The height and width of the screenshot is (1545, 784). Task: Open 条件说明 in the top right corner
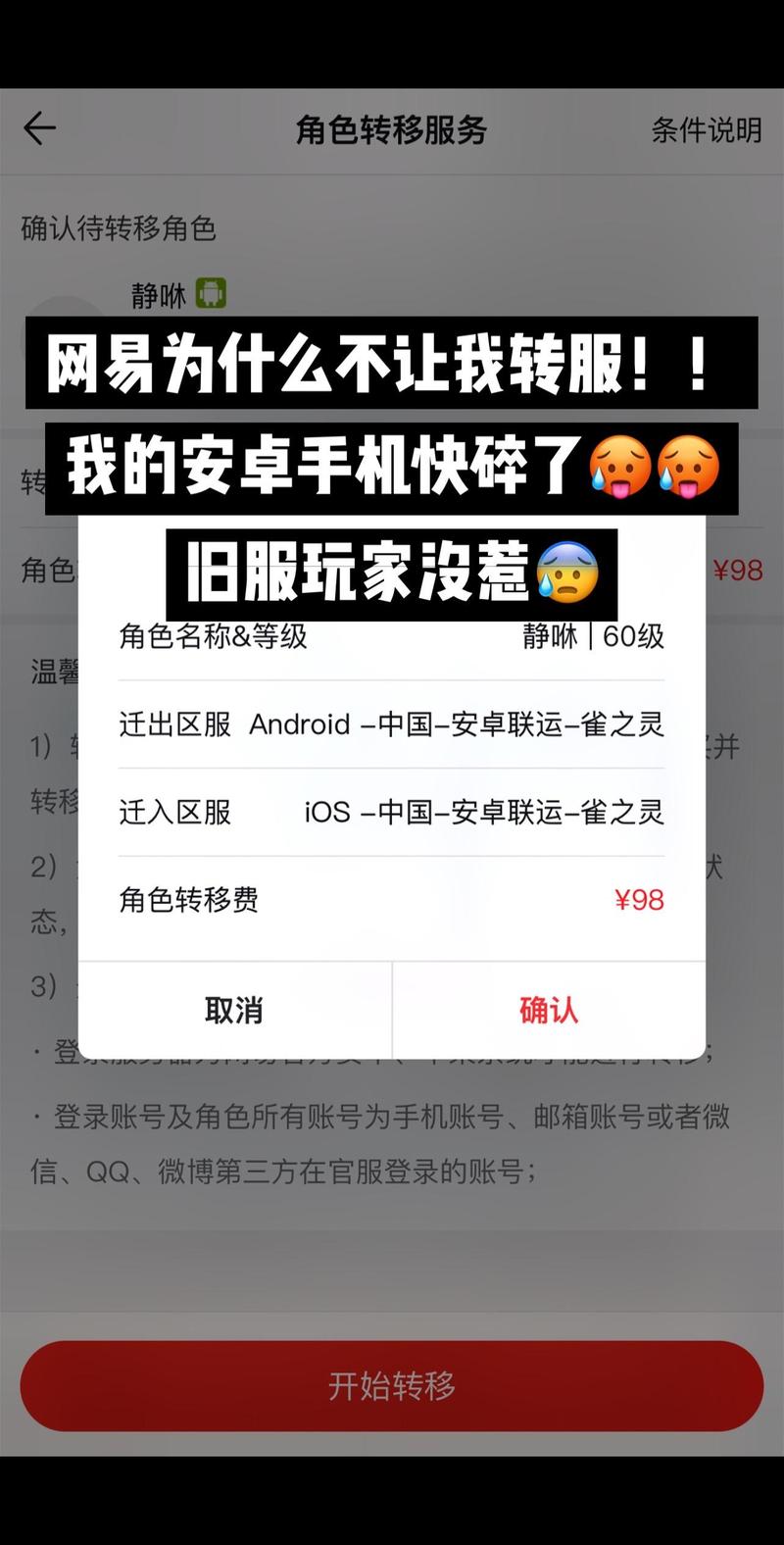705,128
